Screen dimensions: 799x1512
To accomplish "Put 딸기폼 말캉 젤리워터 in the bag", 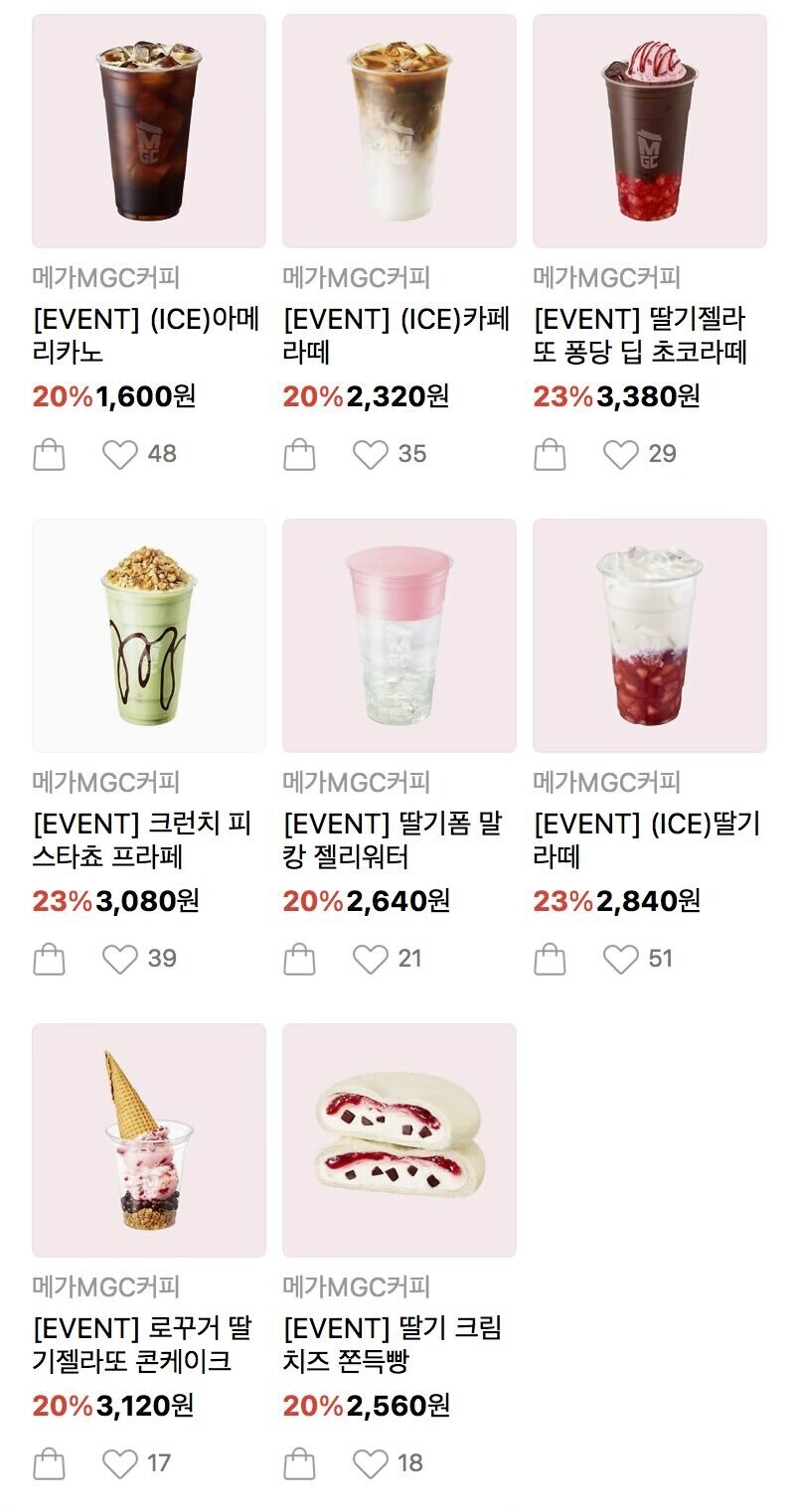I will tap(300, 960).
